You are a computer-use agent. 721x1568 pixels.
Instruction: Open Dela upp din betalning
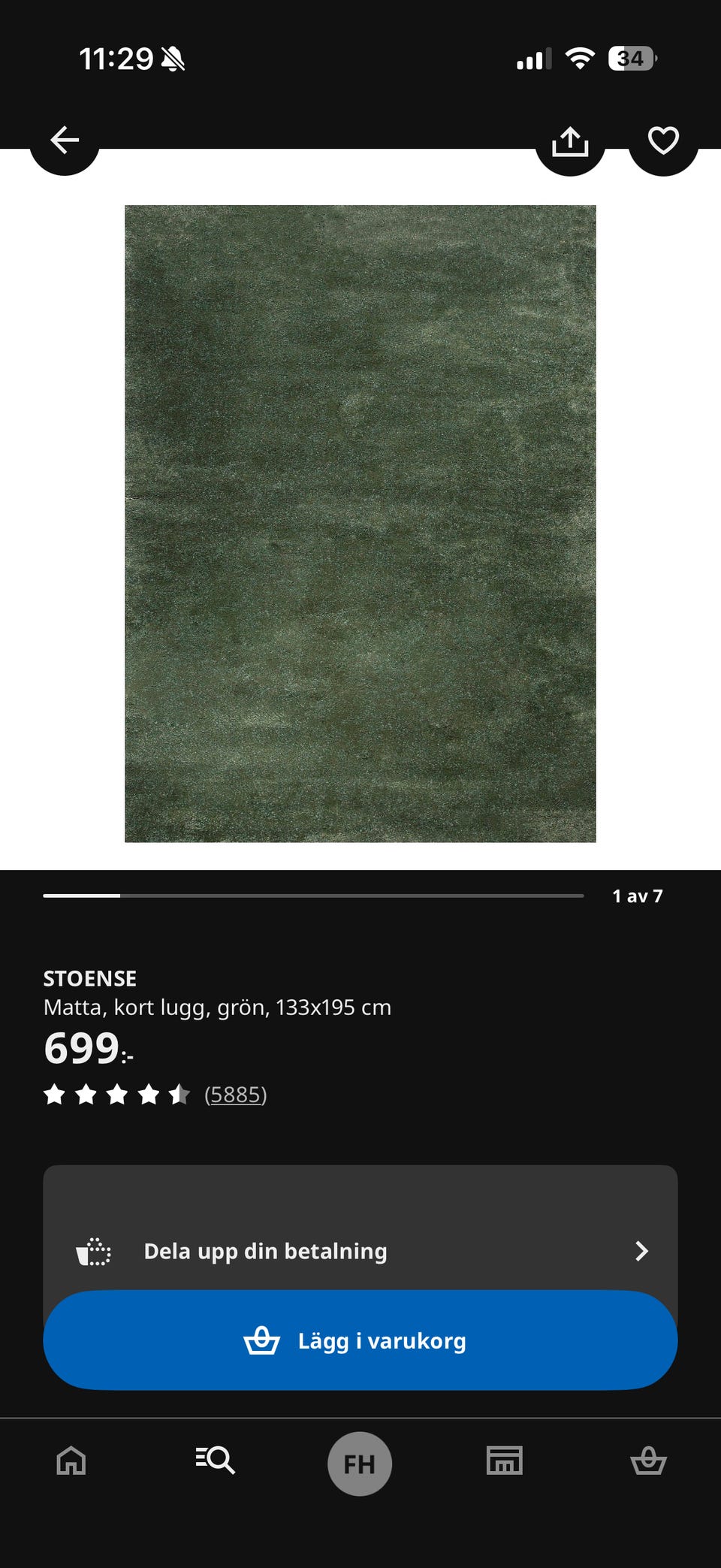click(360, 1251)
